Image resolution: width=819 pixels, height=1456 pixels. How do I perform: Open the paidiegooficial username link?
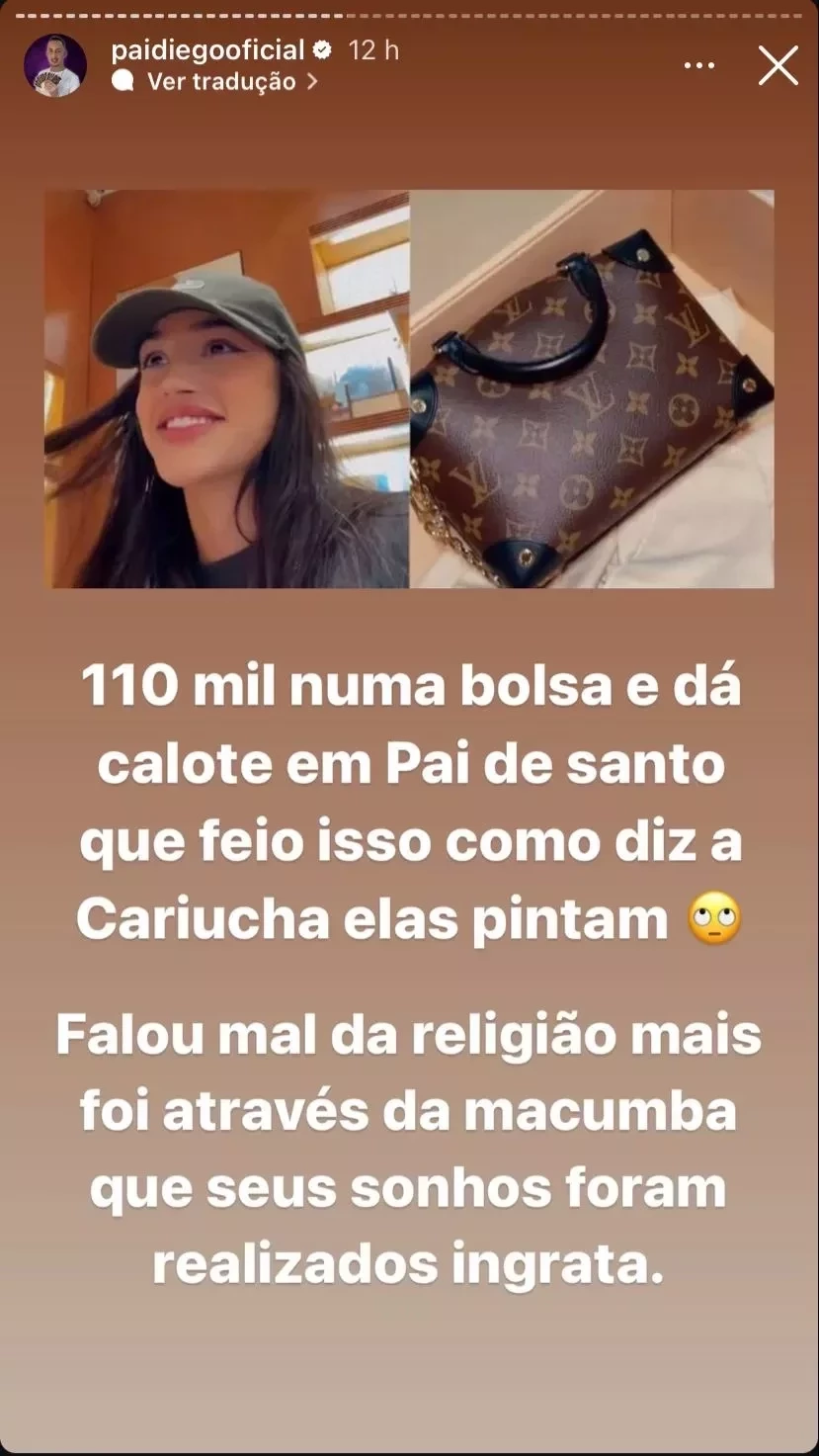(205, 49)
